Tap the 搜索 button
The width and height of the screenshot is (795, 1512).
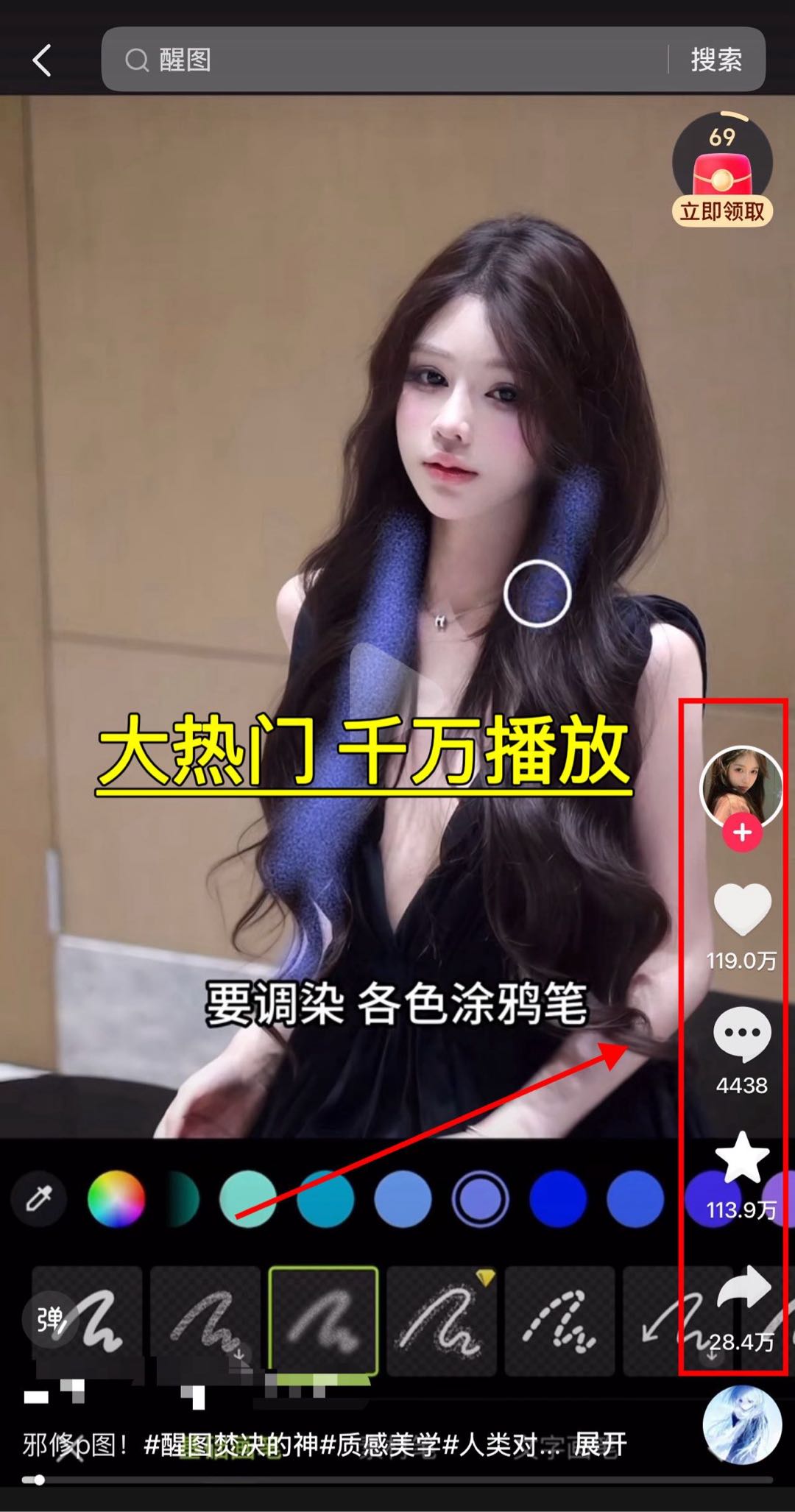coord(715,60)
